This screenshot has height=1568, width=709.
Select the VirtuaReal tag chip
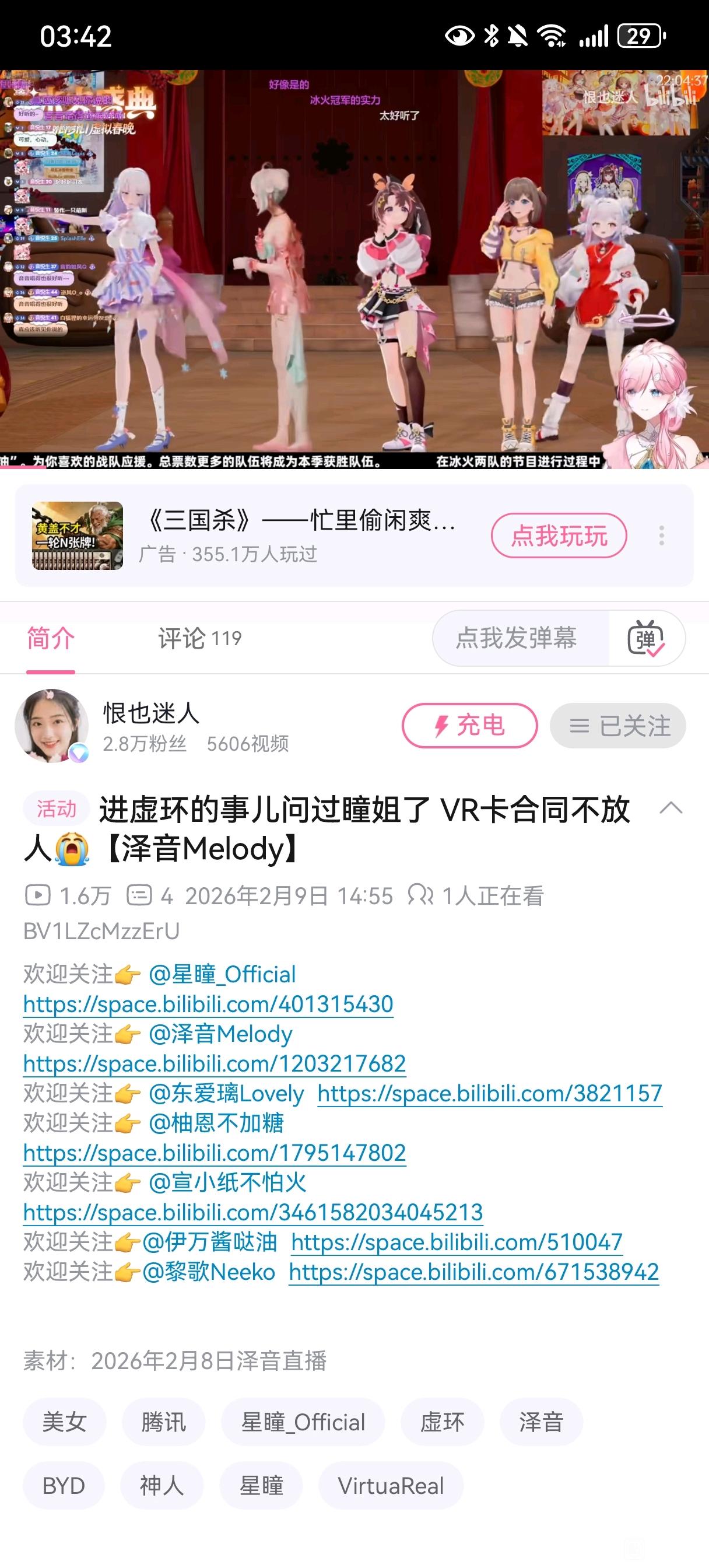(390, 1486)
